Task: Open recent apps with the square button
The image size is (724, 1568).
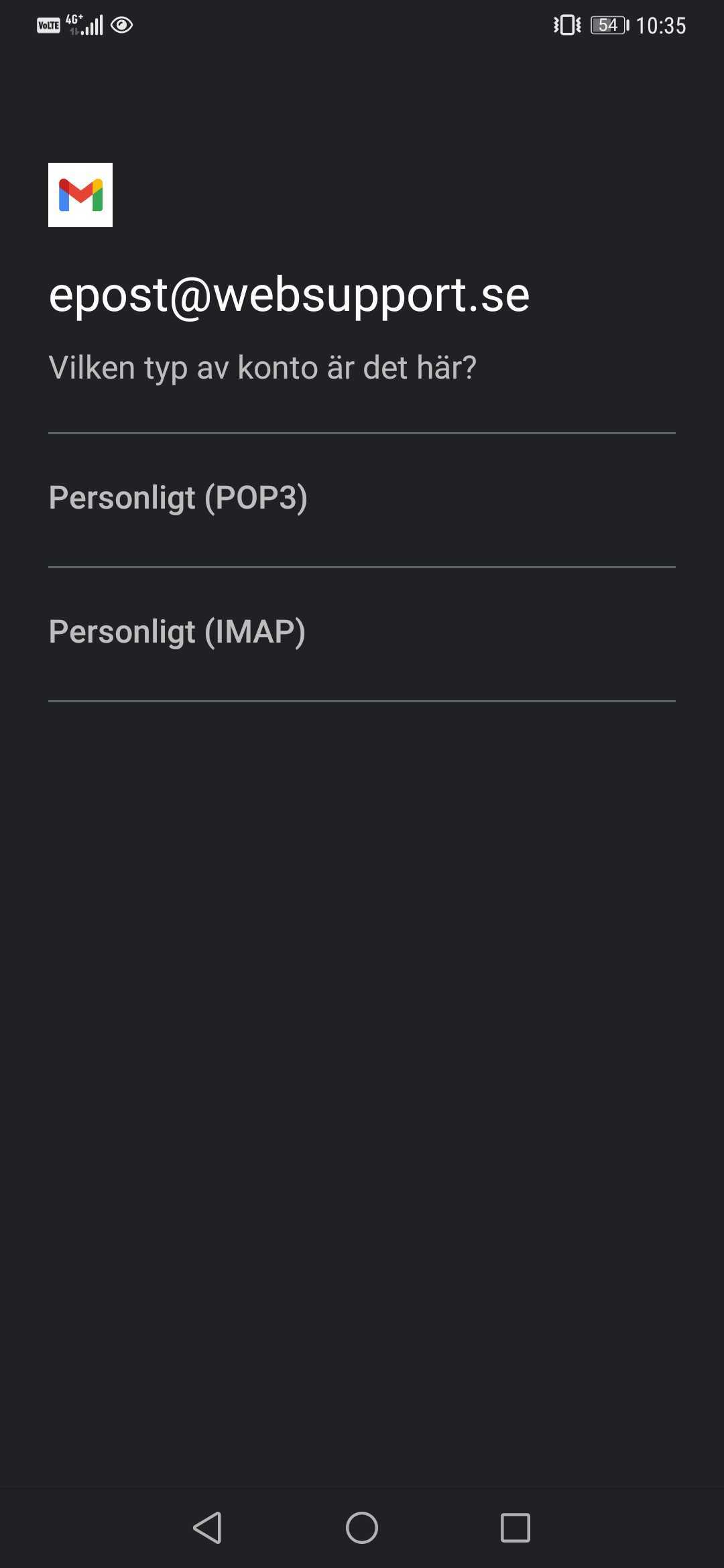Action: [516, 1528]
